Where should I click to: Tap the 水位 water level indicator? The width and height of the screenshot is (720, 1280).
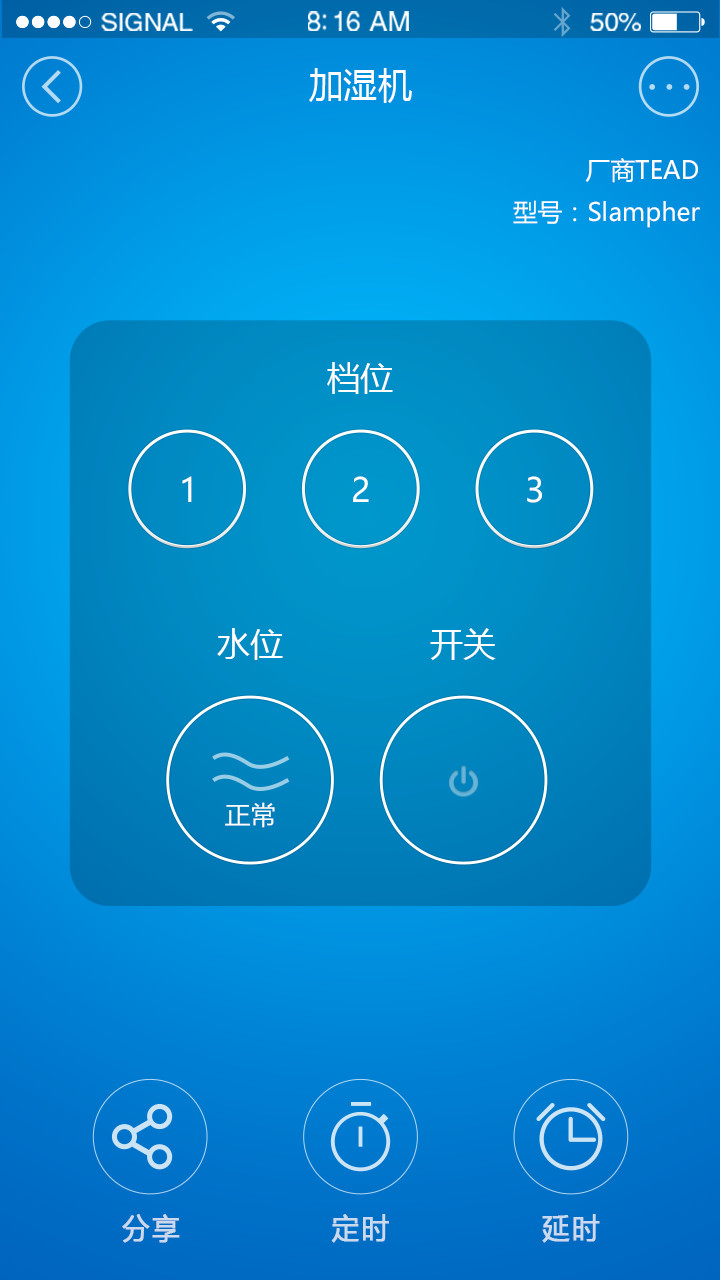[250, 780]
